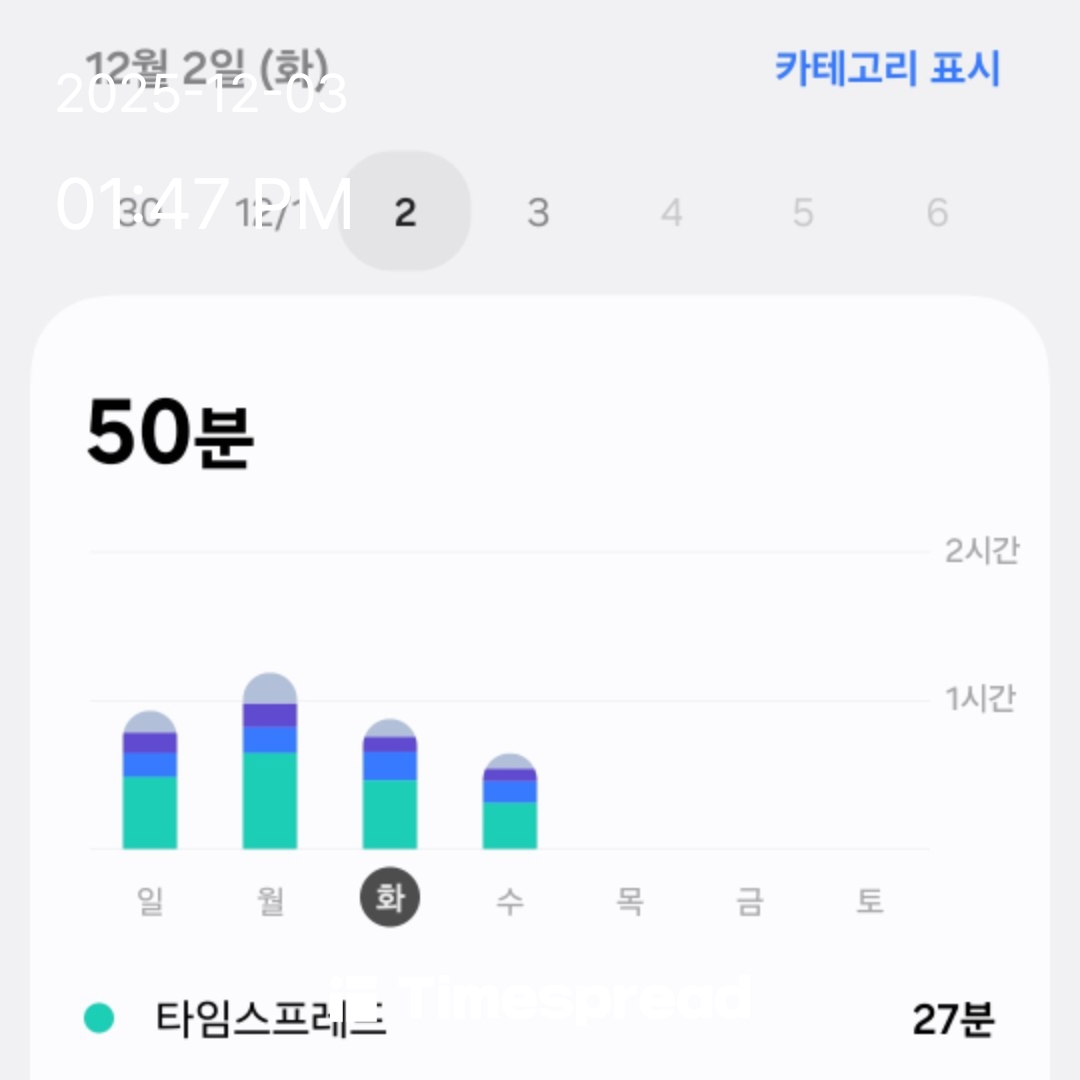Select the 12/1 date in the day selector

click(270, 212)
